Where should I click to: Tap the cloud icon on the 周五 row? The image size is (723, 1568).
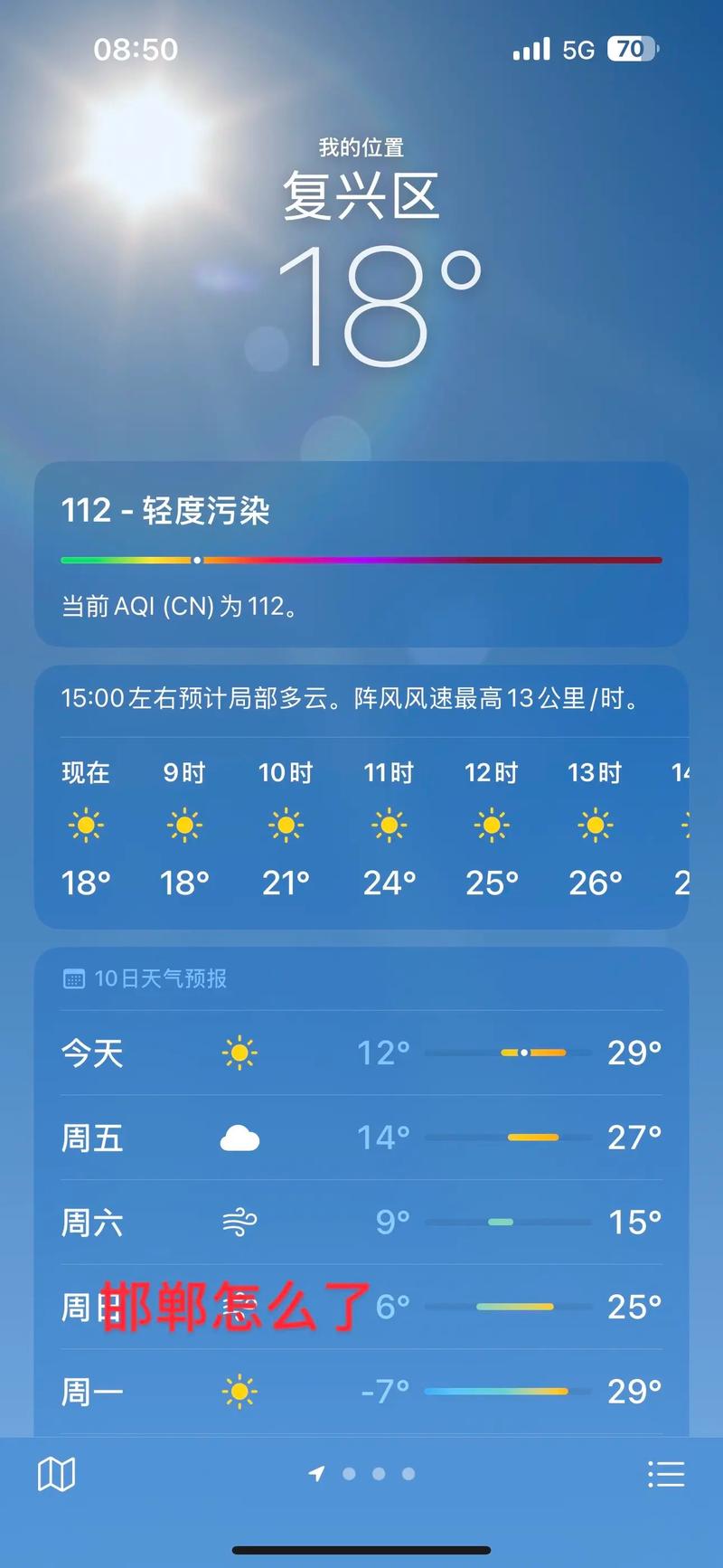[x=239, y=1138]
